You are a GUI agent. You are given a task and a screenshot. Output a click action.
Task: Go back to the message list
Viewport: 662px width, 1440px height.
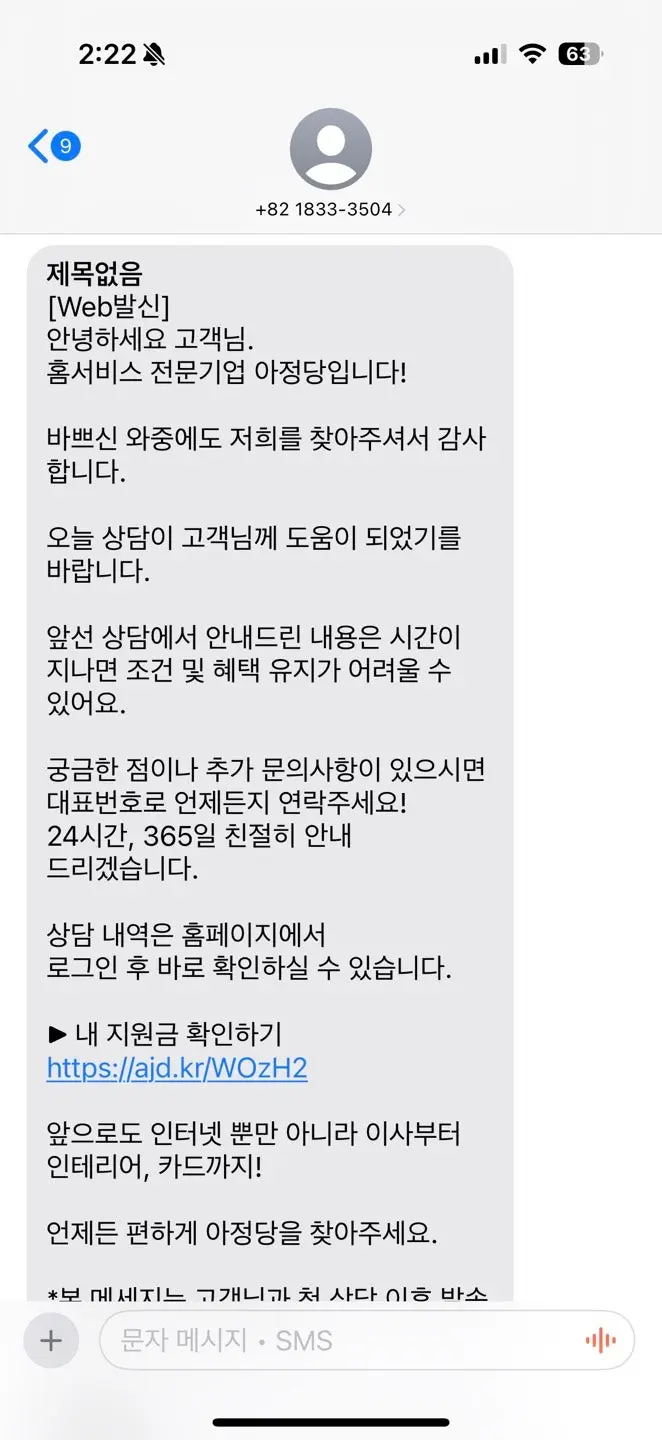[52, 148]
